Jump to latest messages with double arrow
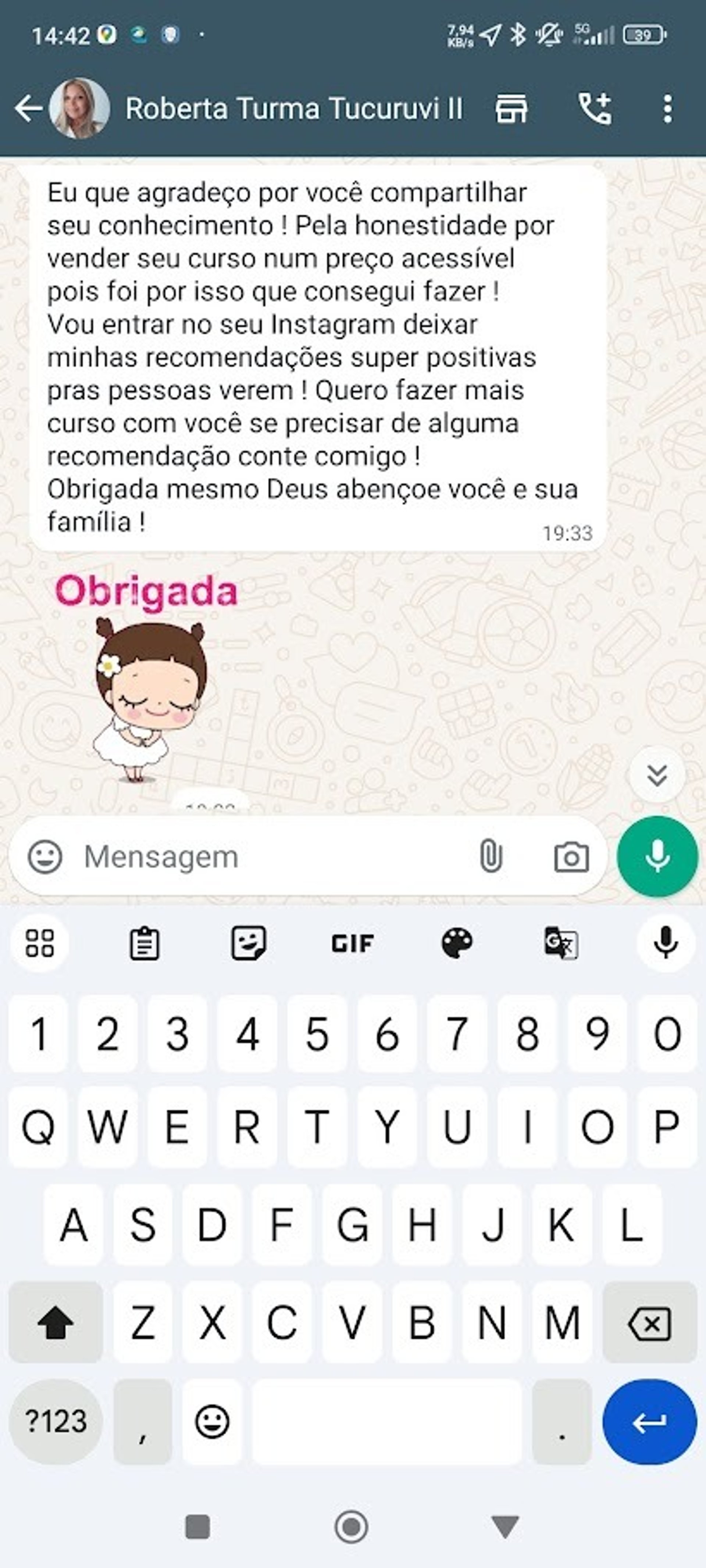Image resolution: width=706 pixels, height=1568 pixels. 656,775
